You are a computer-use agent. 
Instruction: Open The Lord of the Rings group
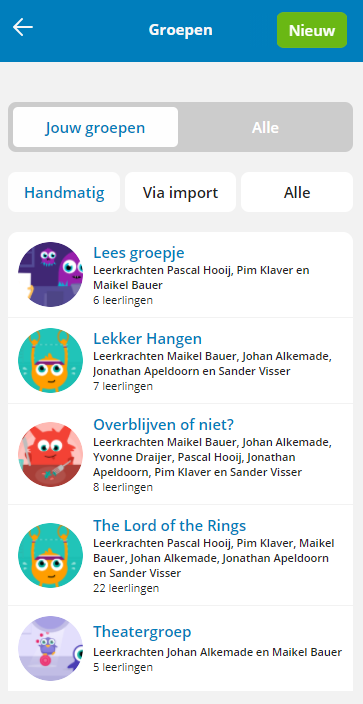pyautogui.click(x=181, y=555)
